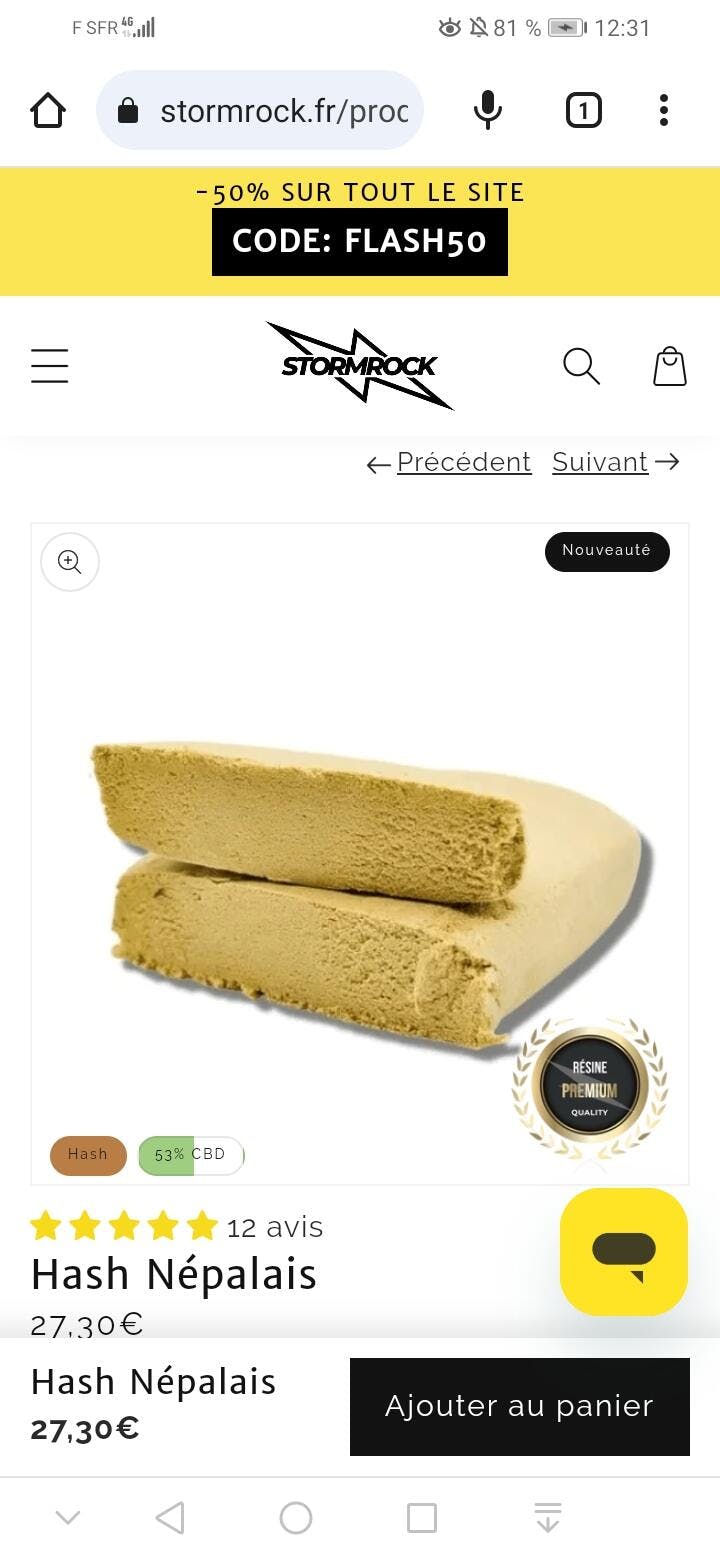Open the site hamburger menu
This screenshot has height=1560, width=720.
point(50,366)
